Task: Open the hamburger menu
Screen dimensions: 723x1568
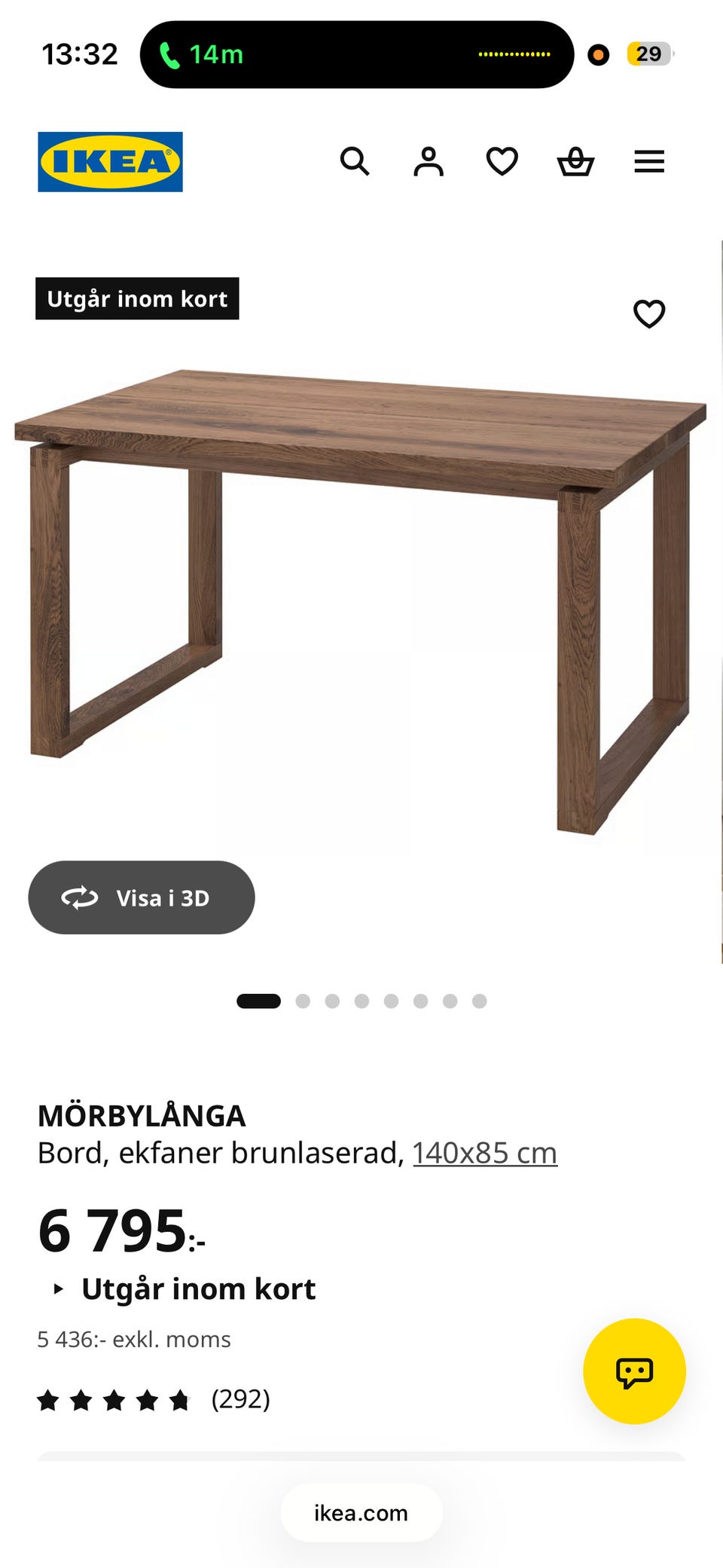Action: [649, 161]
